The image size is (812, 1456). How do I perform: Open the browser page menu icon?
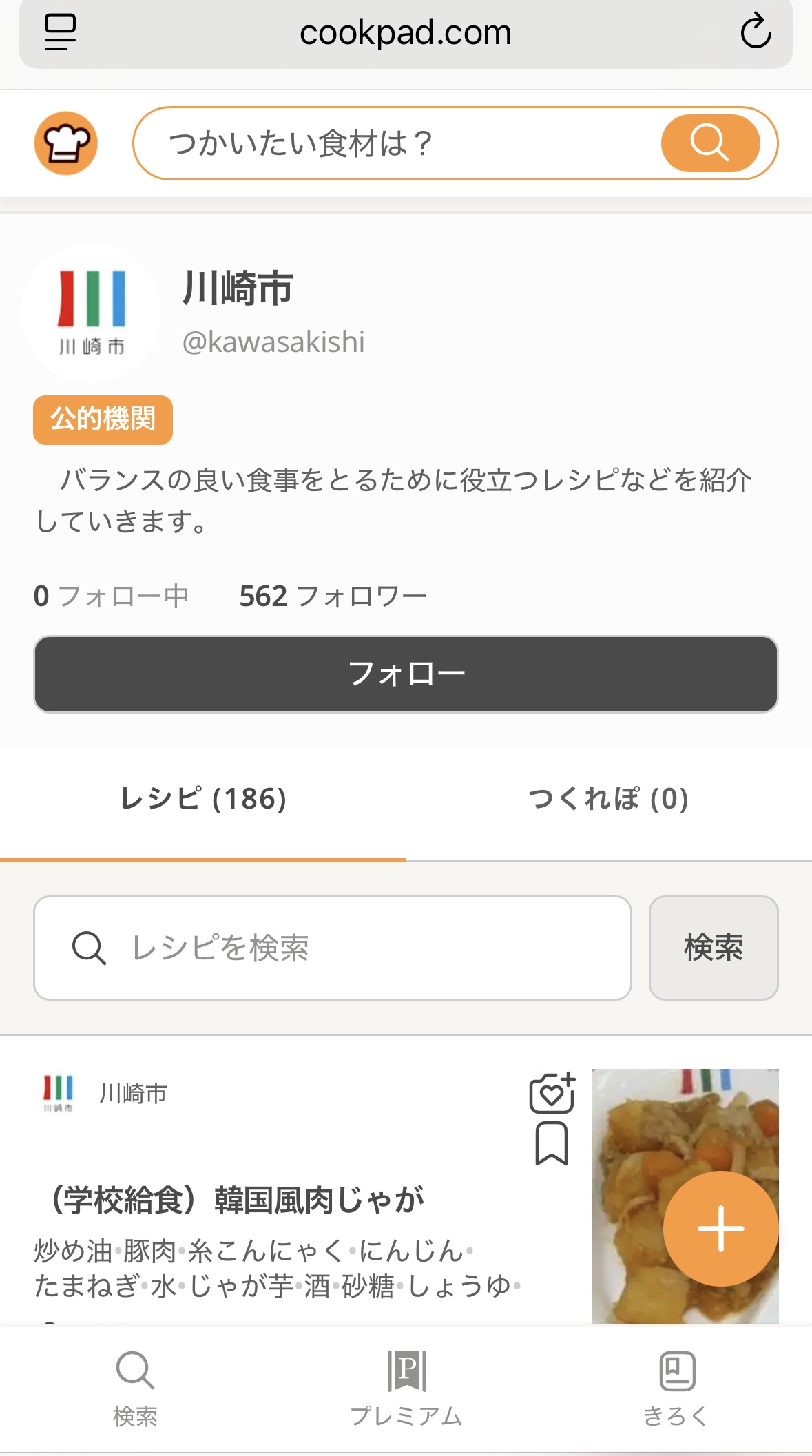[60, 32]
